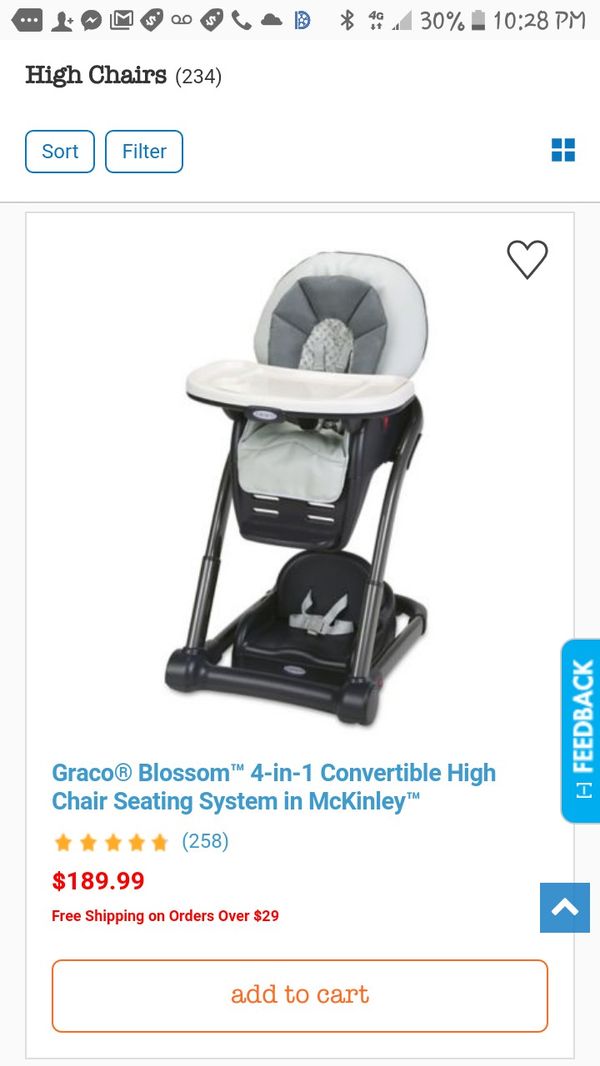600x1066 pixels.
Task: Add the Graco high chair to cart
Action: (x=300, y=995)
